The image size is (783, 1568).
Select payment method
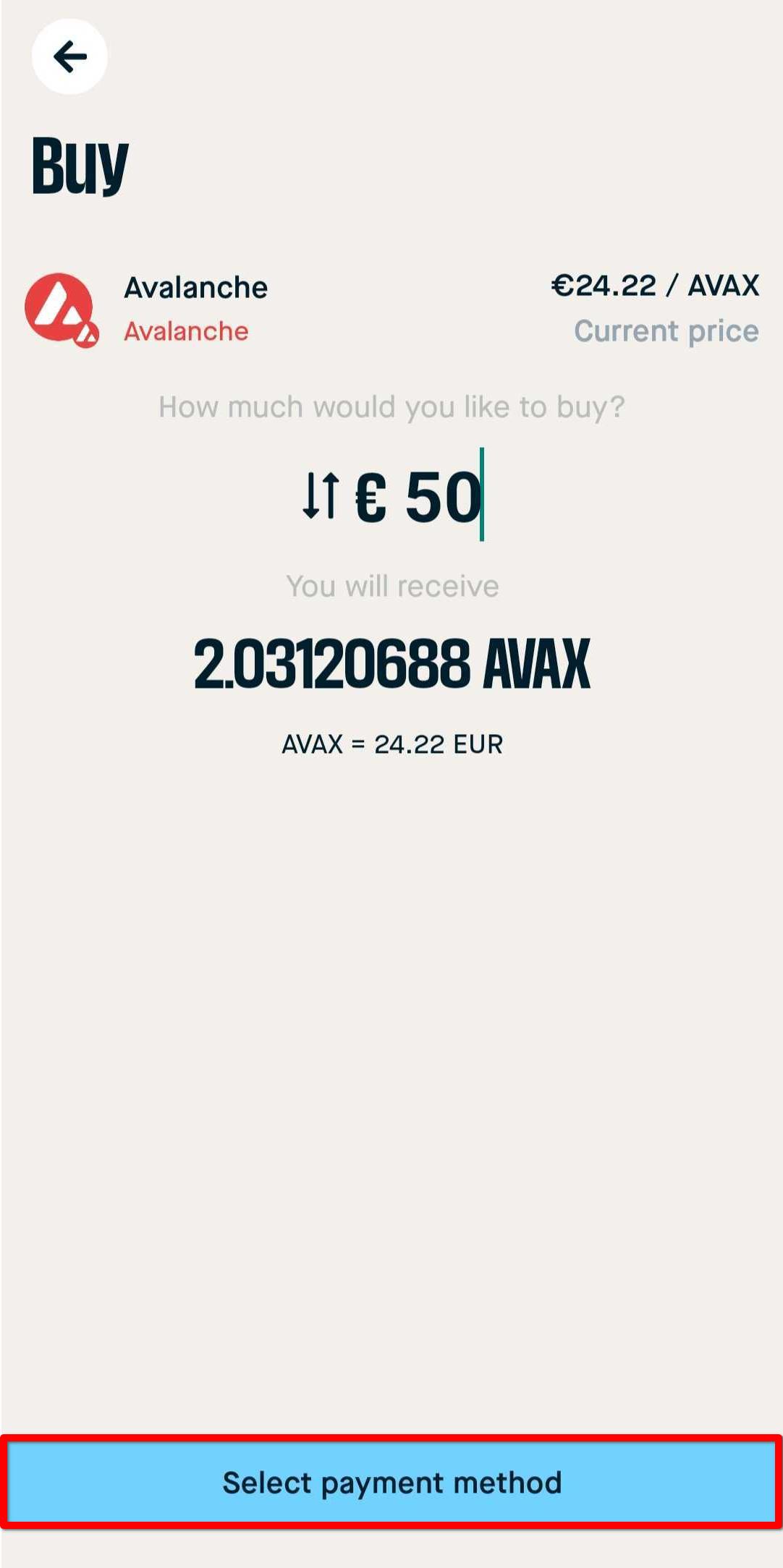coord(392,1482)
